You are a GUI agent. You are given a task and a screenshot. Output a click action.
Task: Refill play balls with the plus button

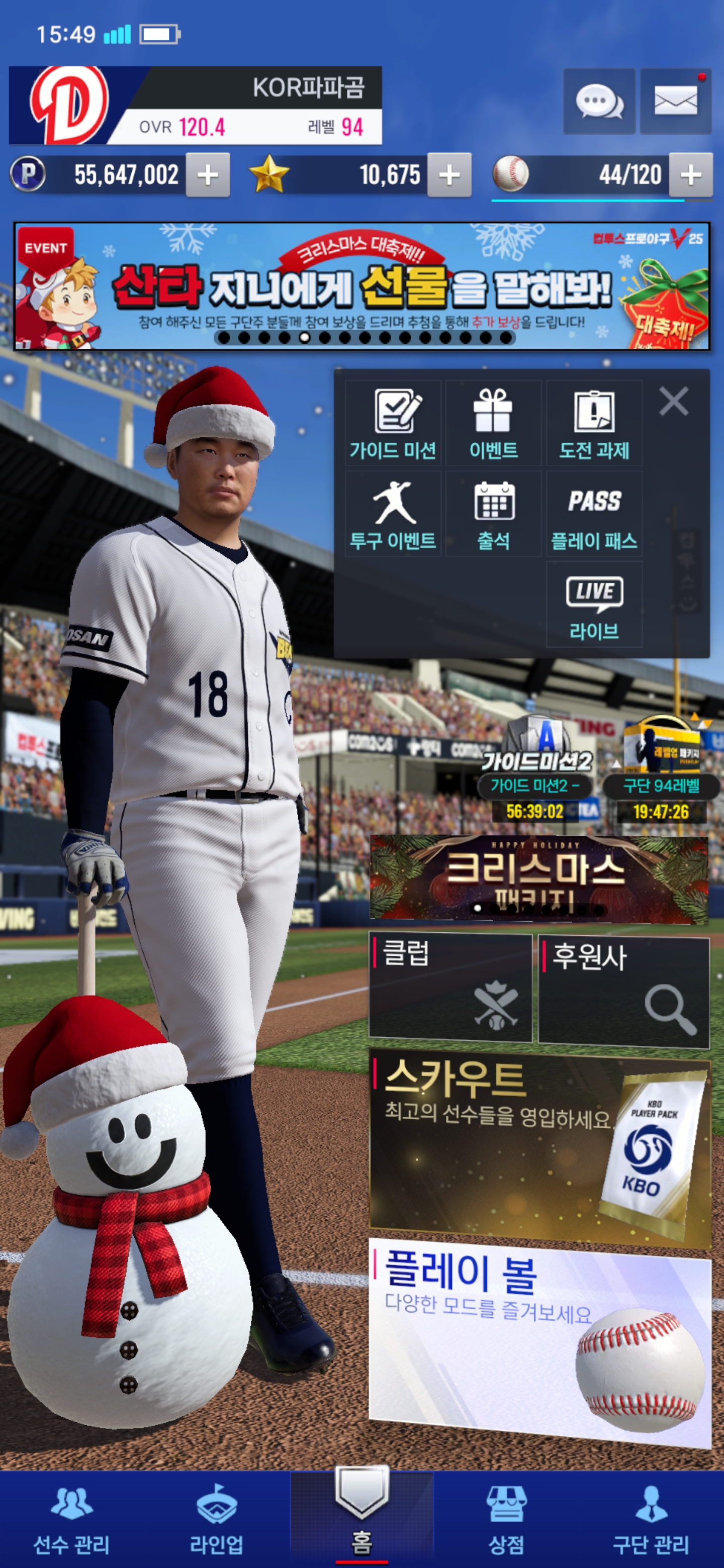click(x=690, y=175)
